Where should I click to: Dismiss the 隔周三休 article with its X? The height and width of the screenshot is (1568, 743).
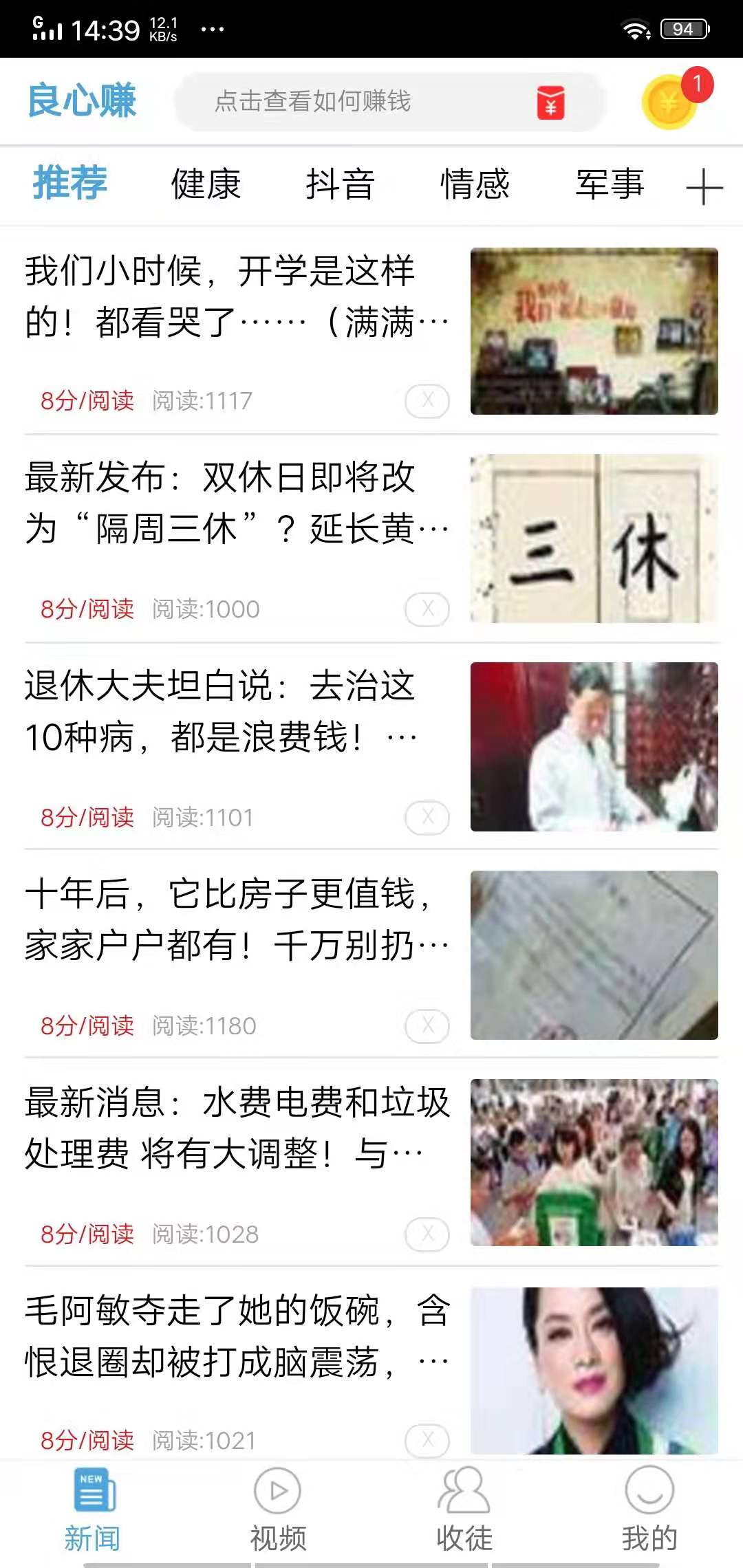[x=428, y=609]
